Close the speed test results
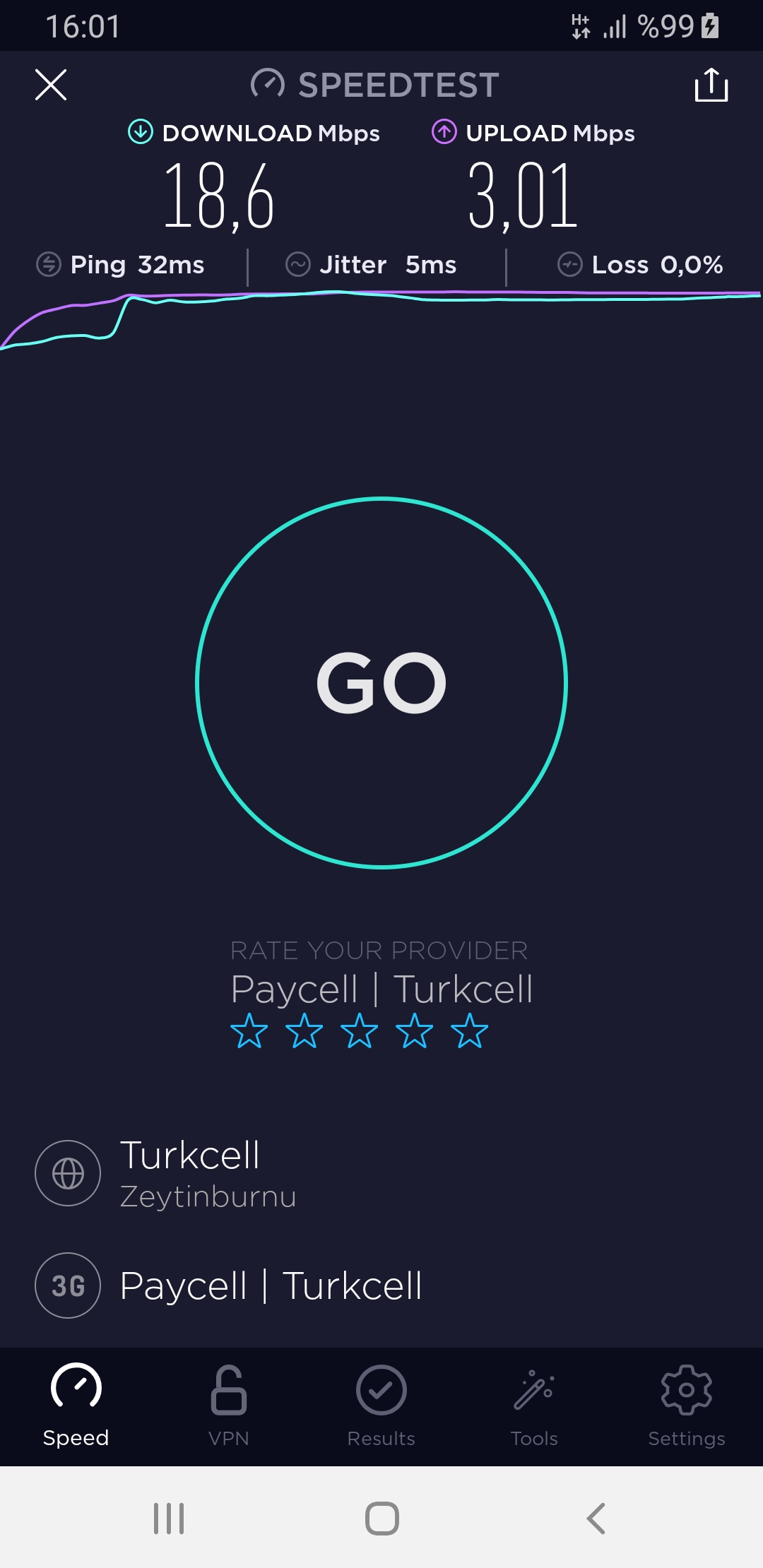 click(51, 85)
